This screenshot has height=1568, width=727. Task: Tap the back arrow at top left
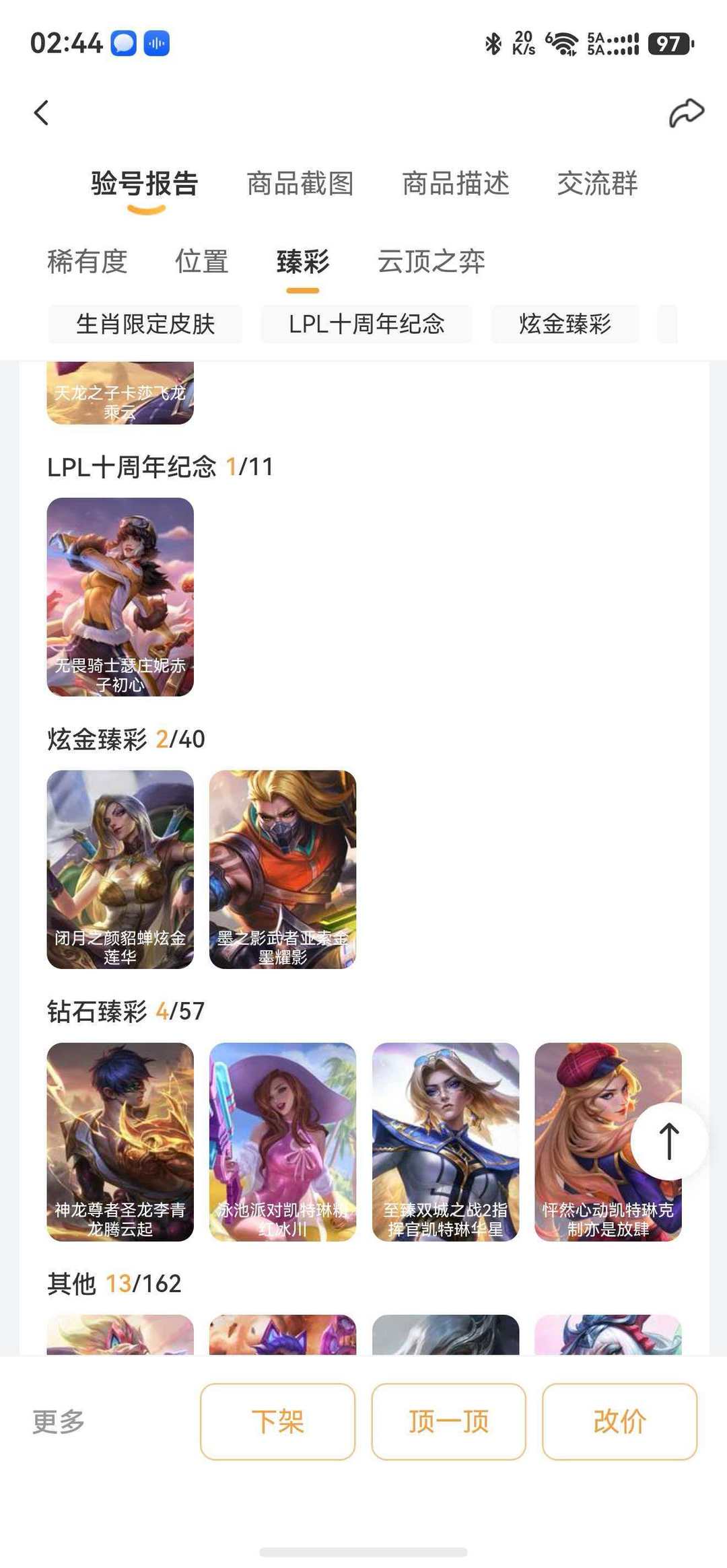[42, 112]
